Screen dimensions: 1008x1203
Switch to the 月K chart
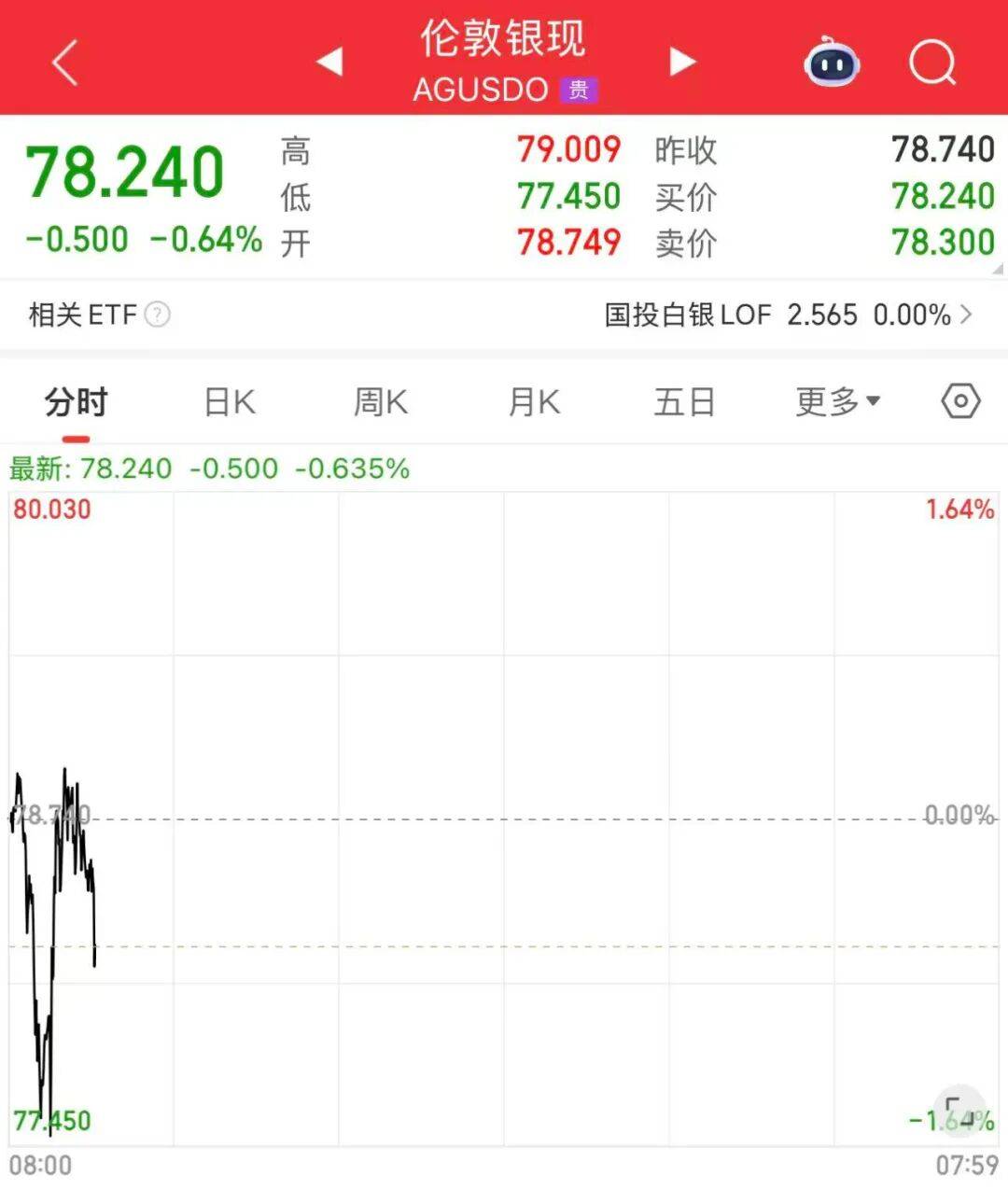(x=534, y=402)
